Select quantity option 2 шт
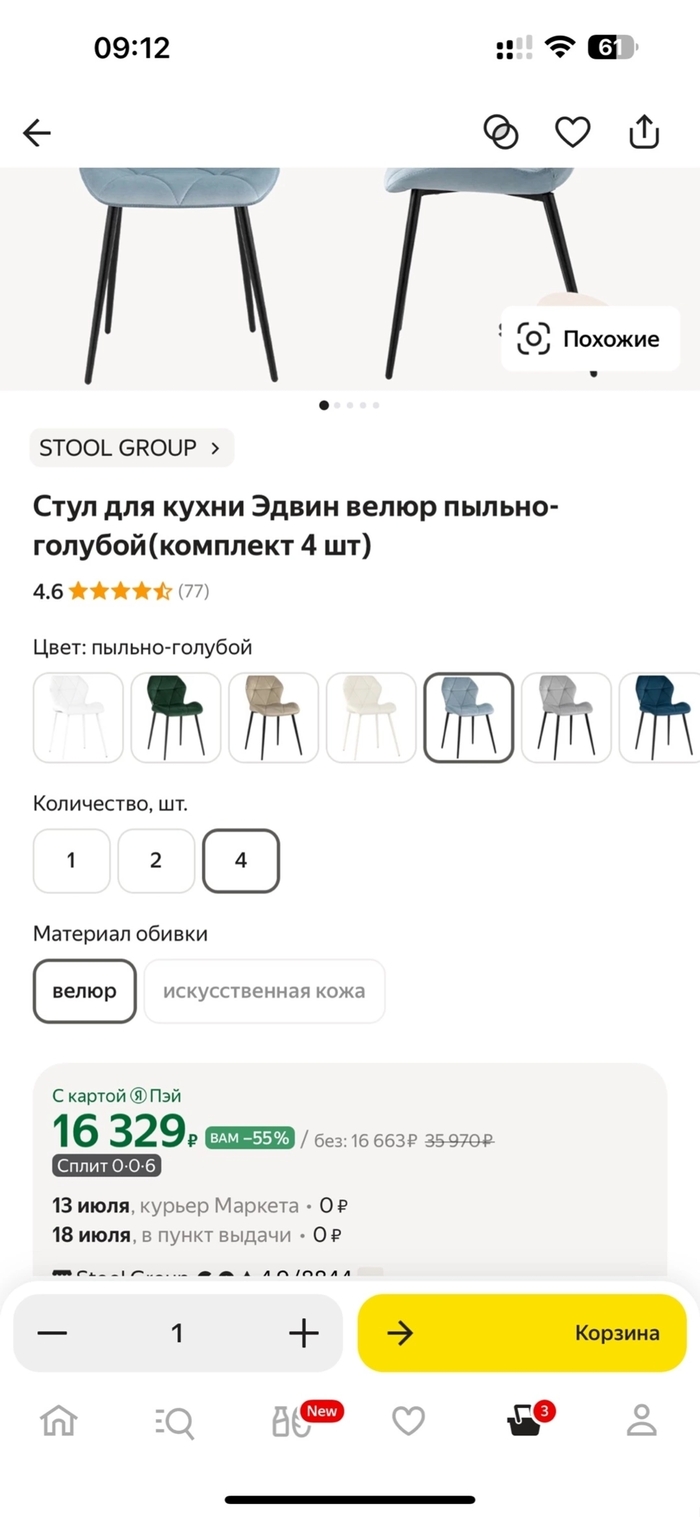The image size is (700, 1517). pos(156,860)
